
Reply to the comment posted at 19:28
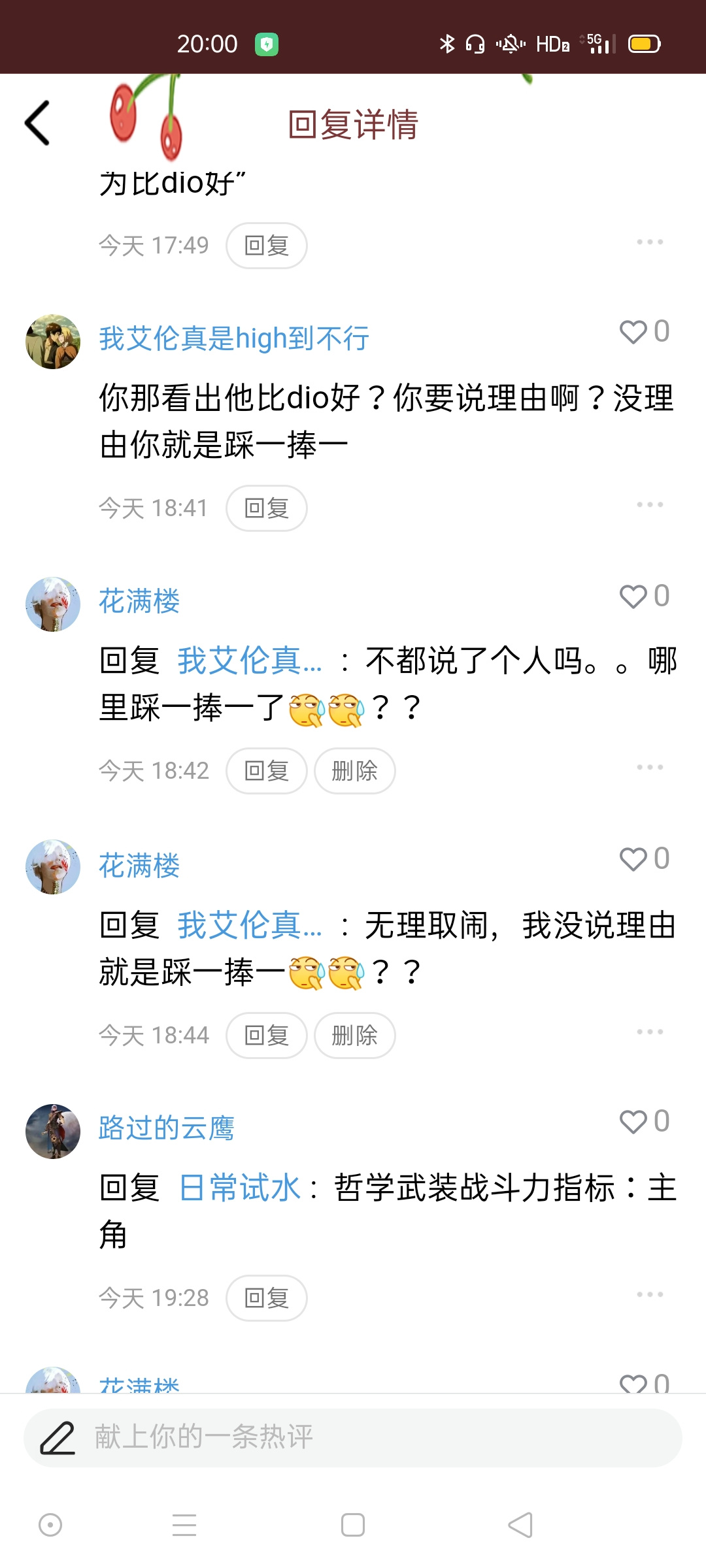[x=267, y=1298]
